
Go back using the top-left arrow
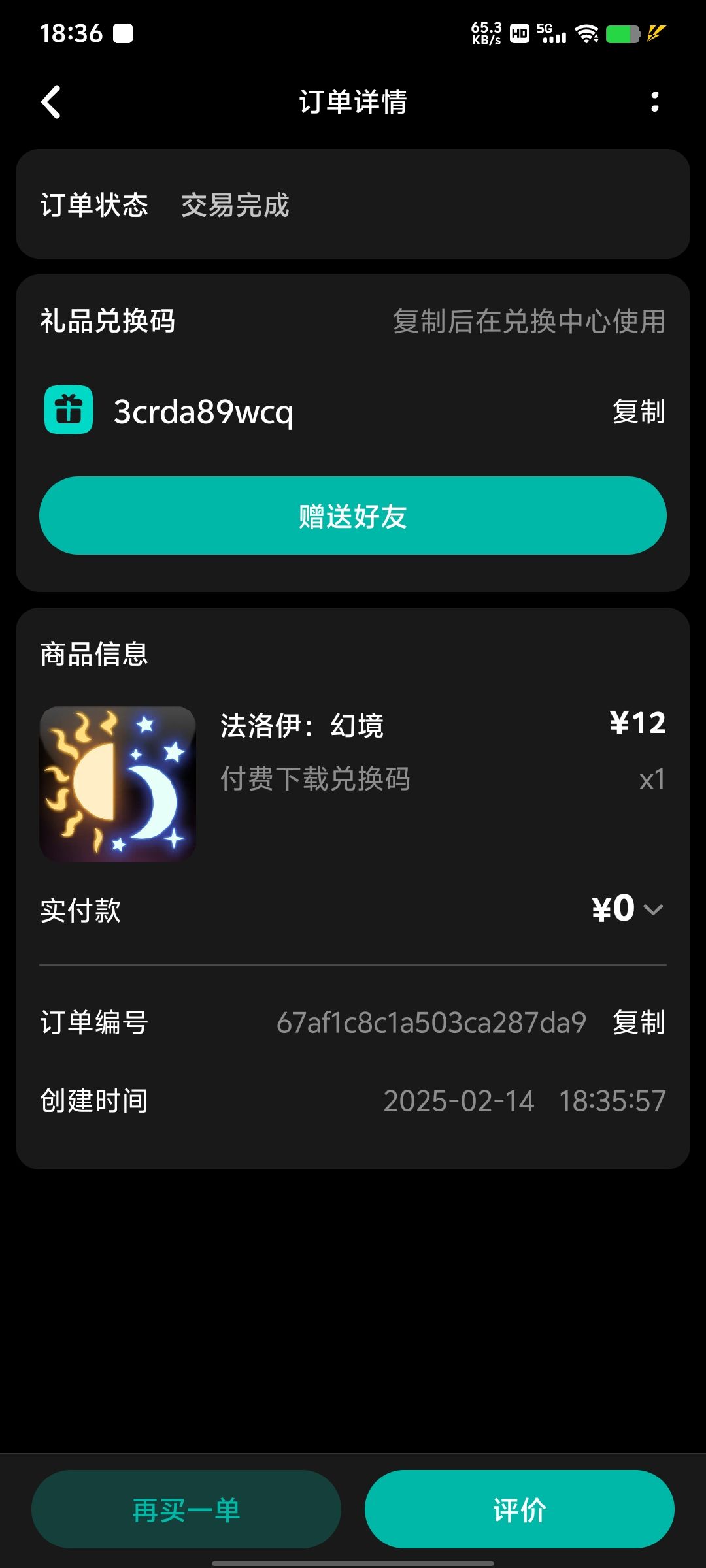(51, 102)
